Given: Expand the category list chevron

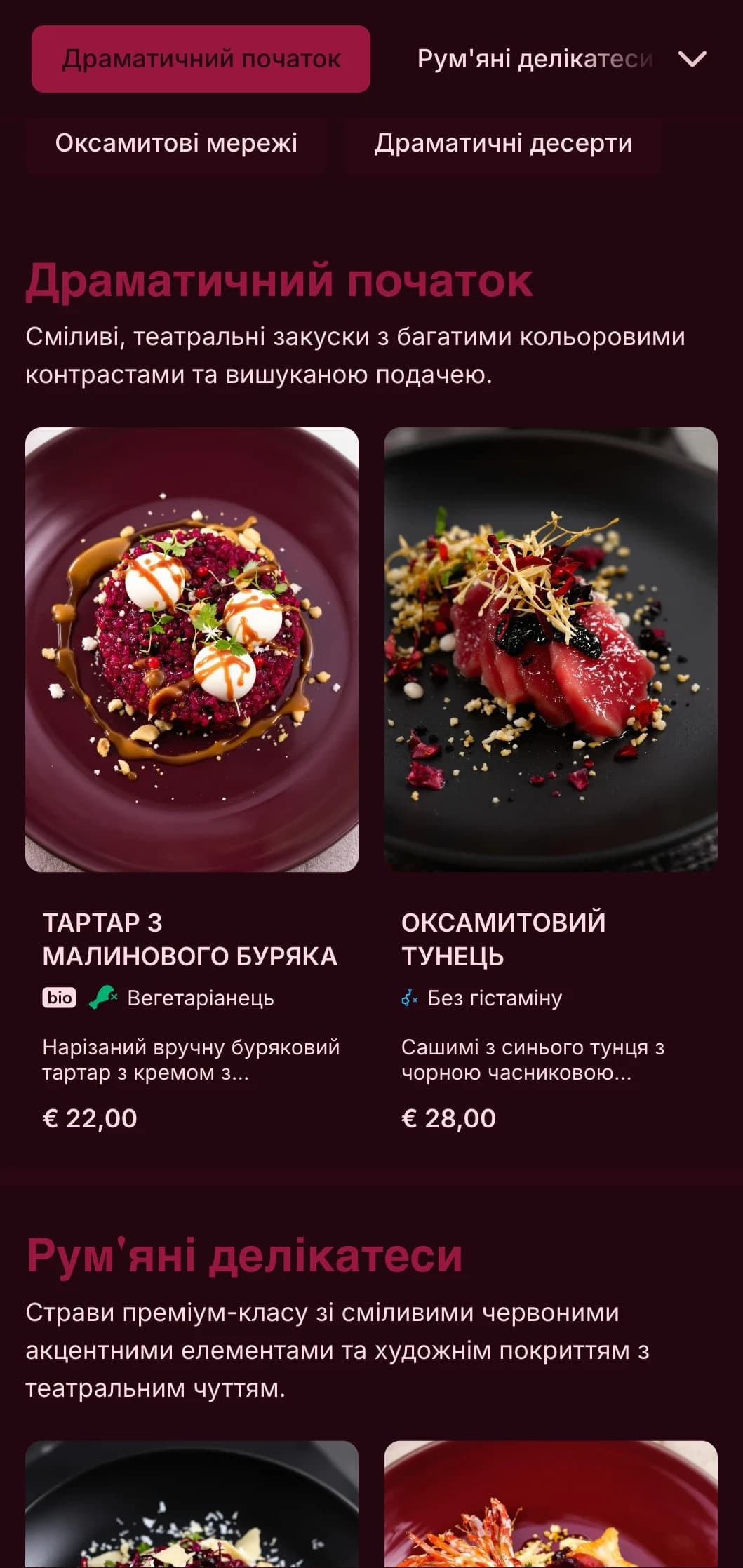Looking at the screenshot, I should click(692, 59).
